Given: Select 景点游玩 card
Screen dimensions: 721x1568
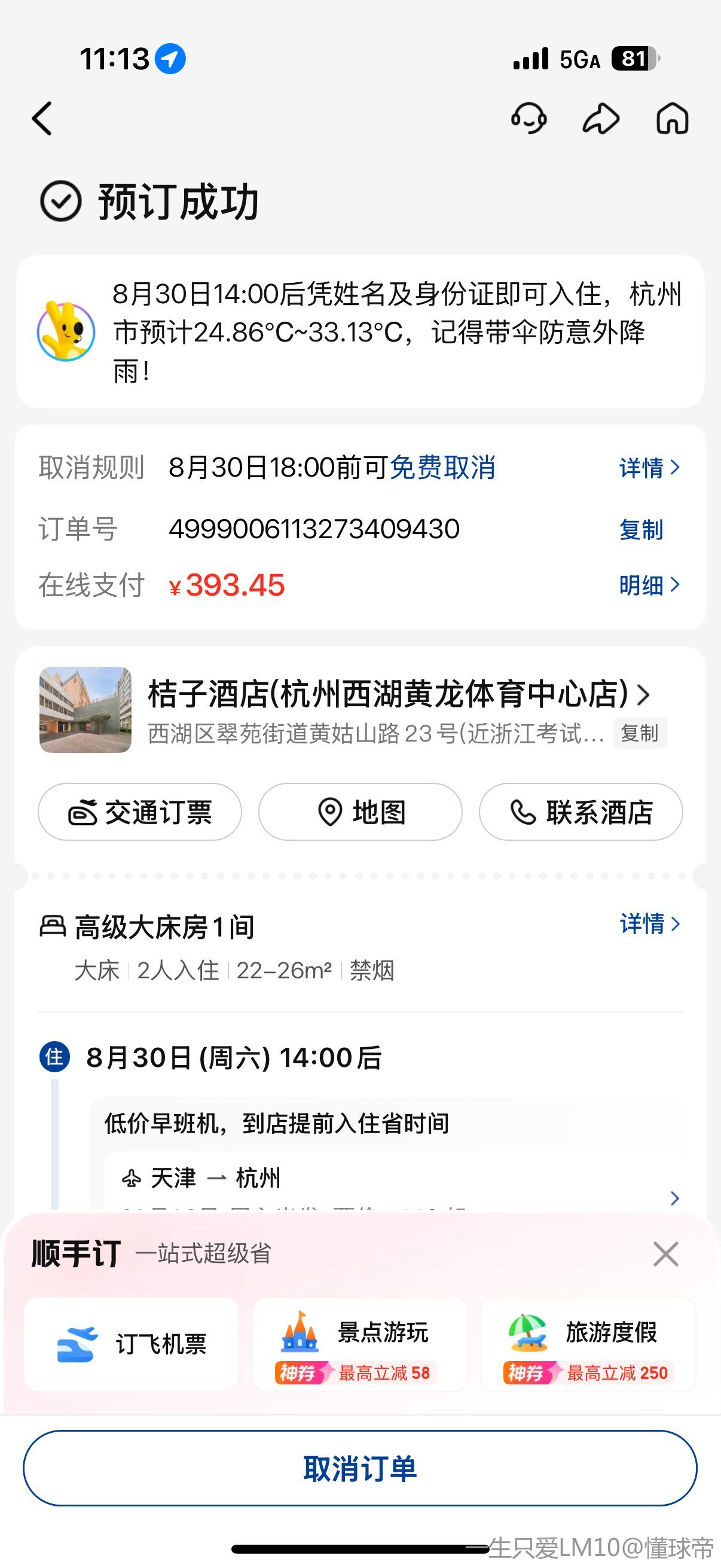Looking at the screenshot, I should point(360,1344).
